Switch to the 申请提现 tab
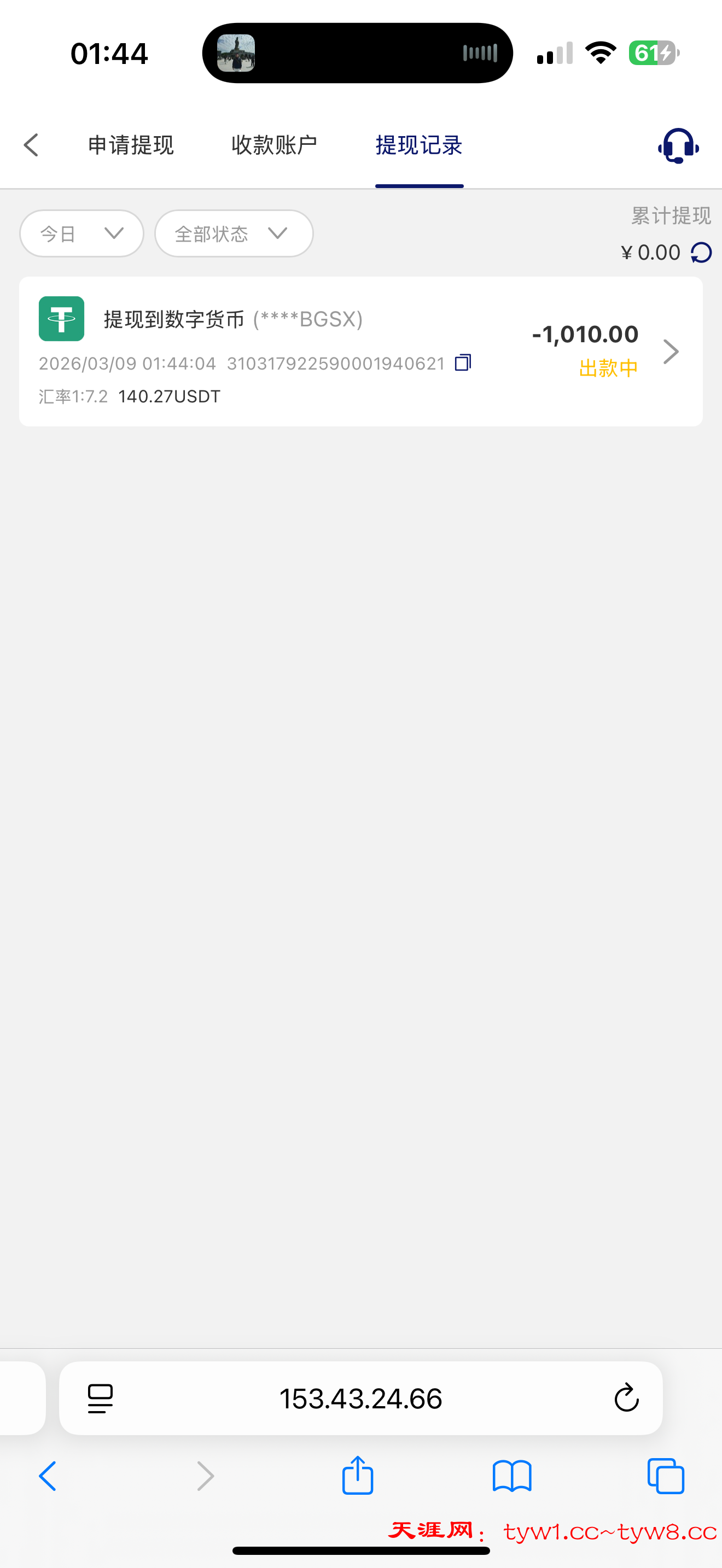 (131, 145)
